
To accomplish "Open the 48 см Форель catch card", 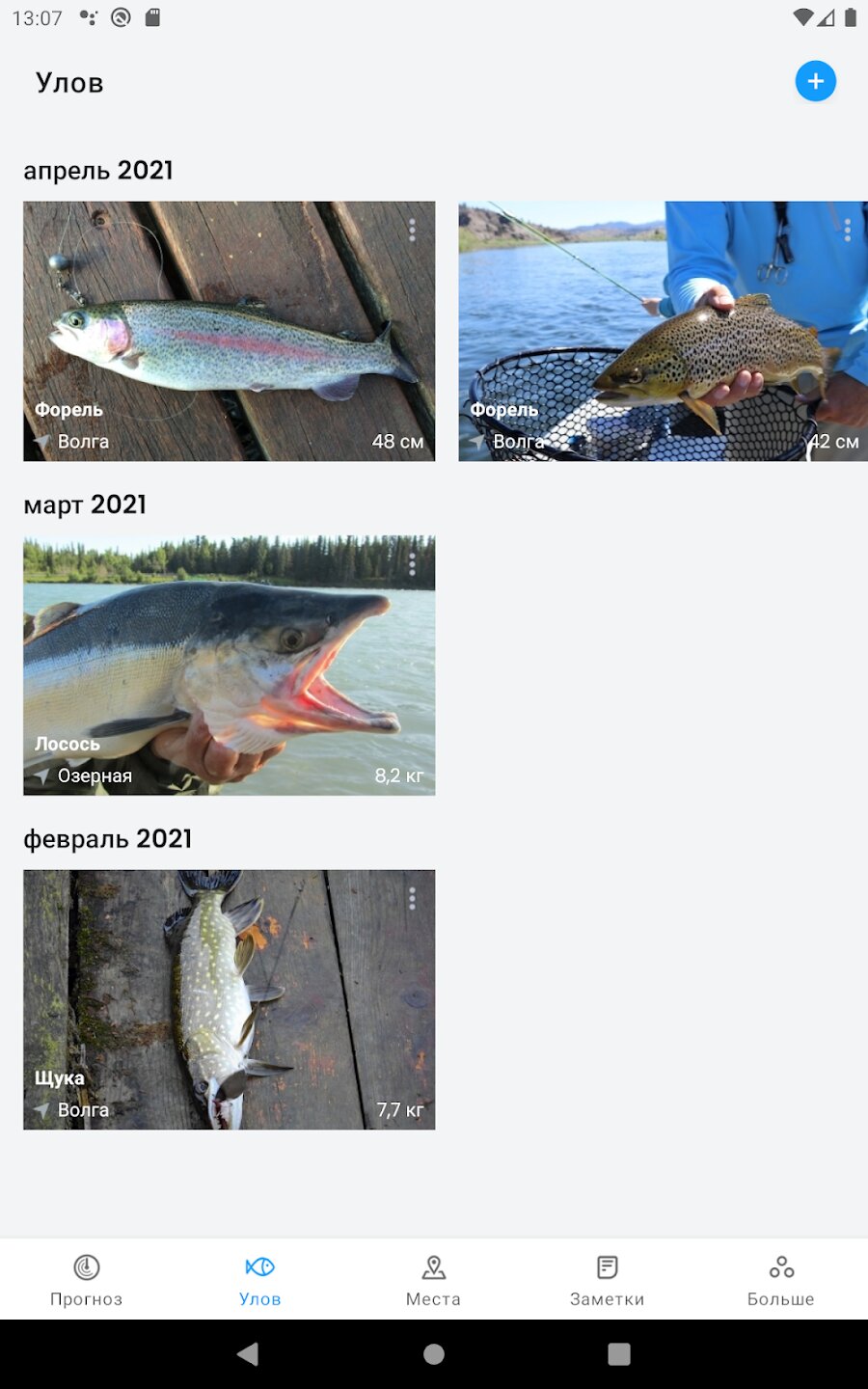I will tap(229, 331).
